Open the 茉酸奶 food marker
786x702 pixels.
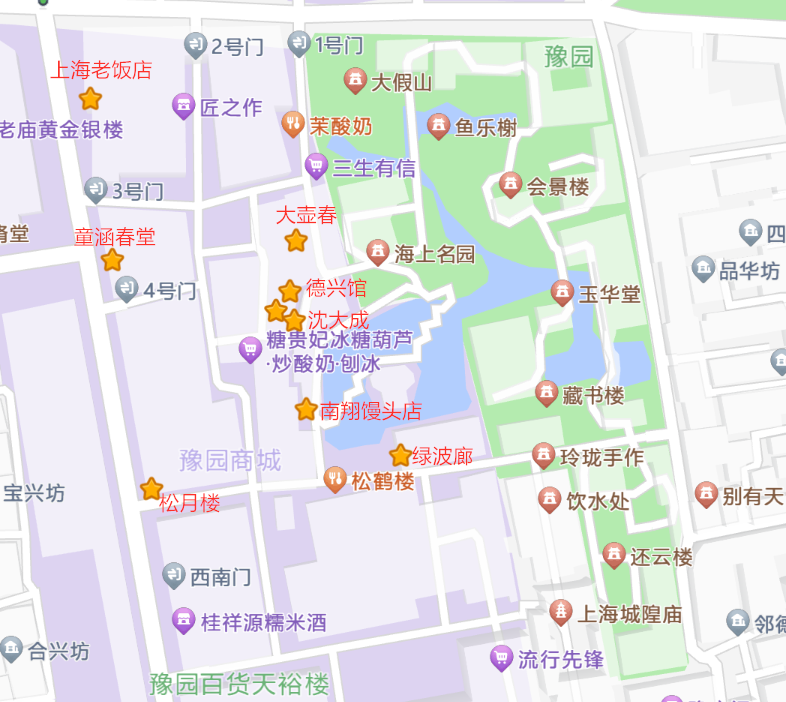point(293,124)
